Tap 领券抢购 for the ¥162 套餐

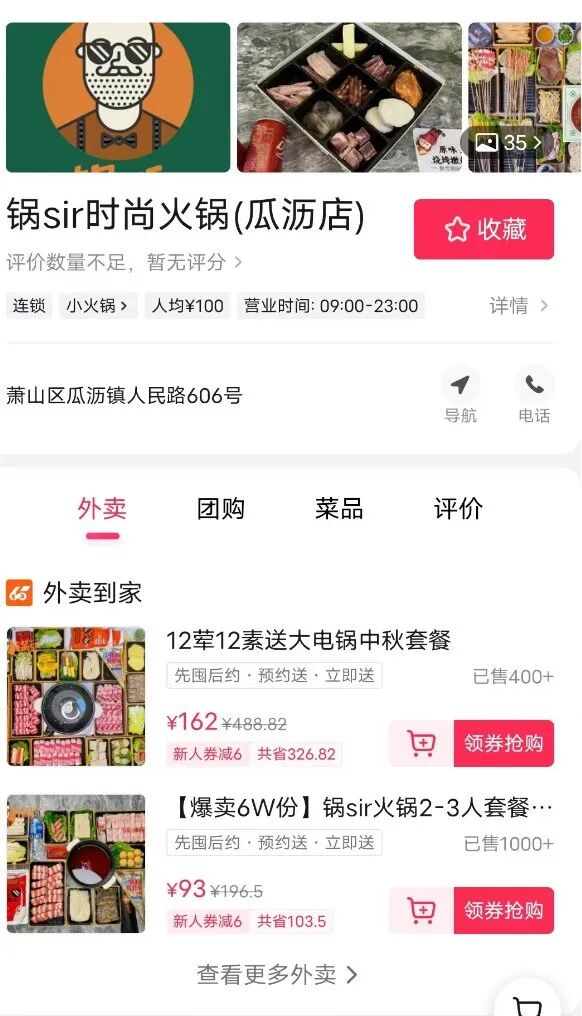504,743
